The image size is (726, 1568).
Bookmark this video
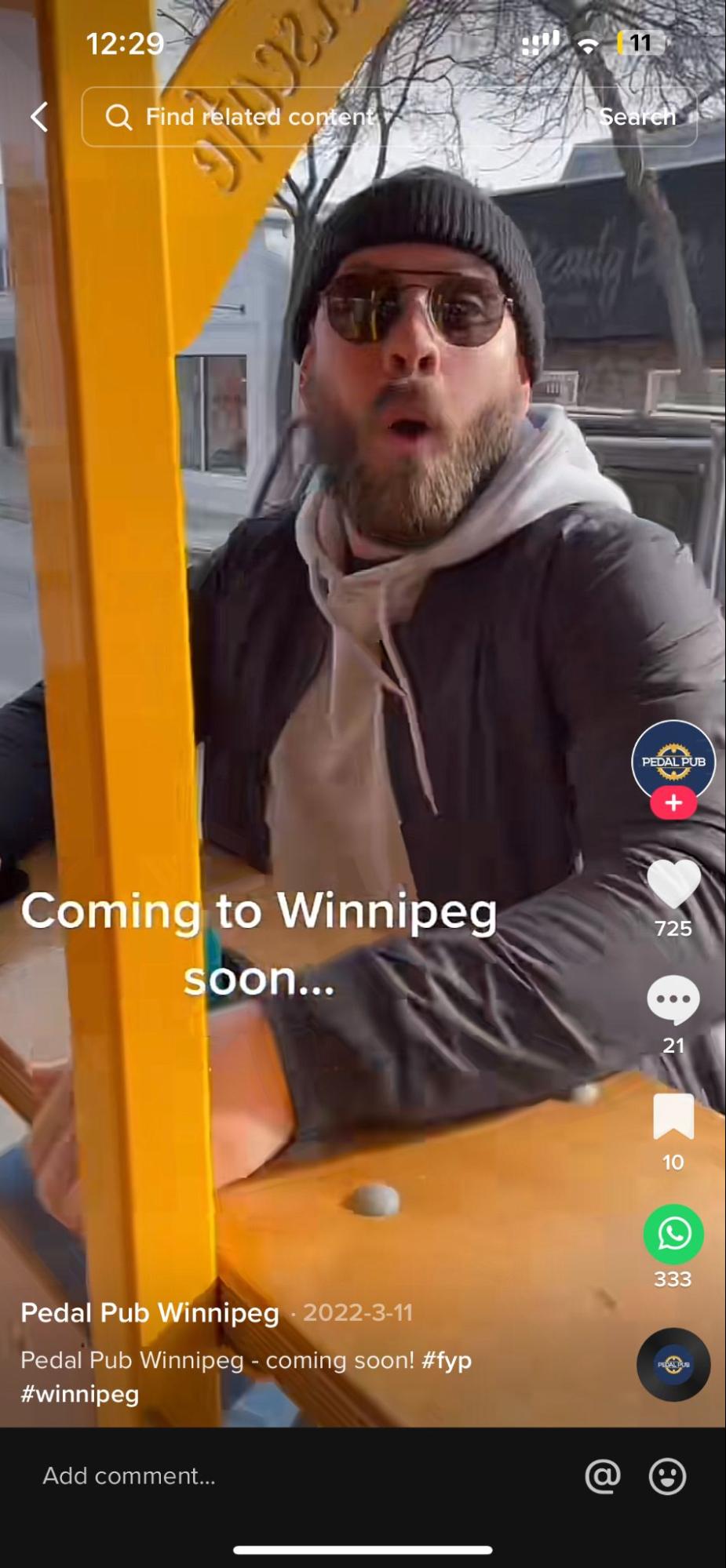[x=673, y=1115]
